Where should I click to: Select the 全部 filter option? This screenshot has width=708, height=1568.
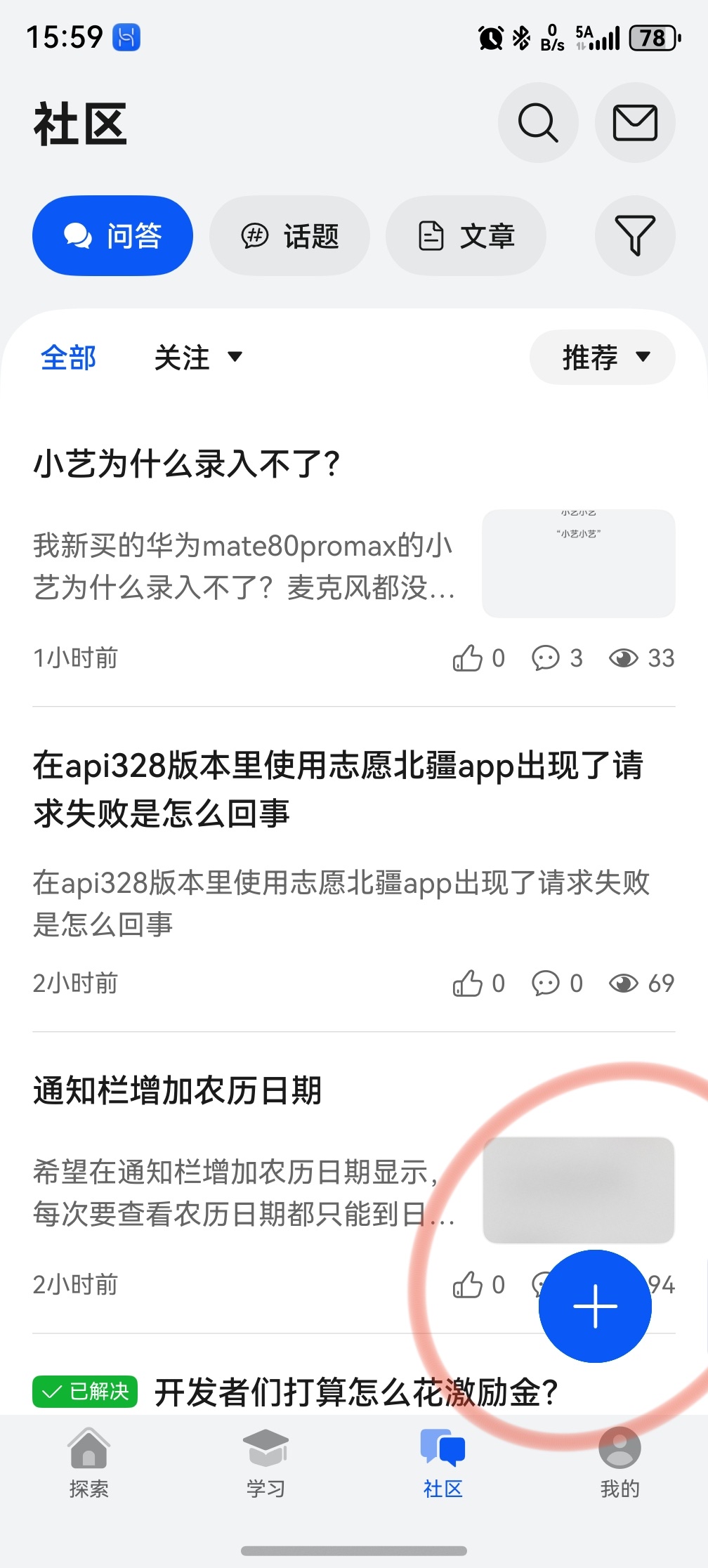coord(68,358)
